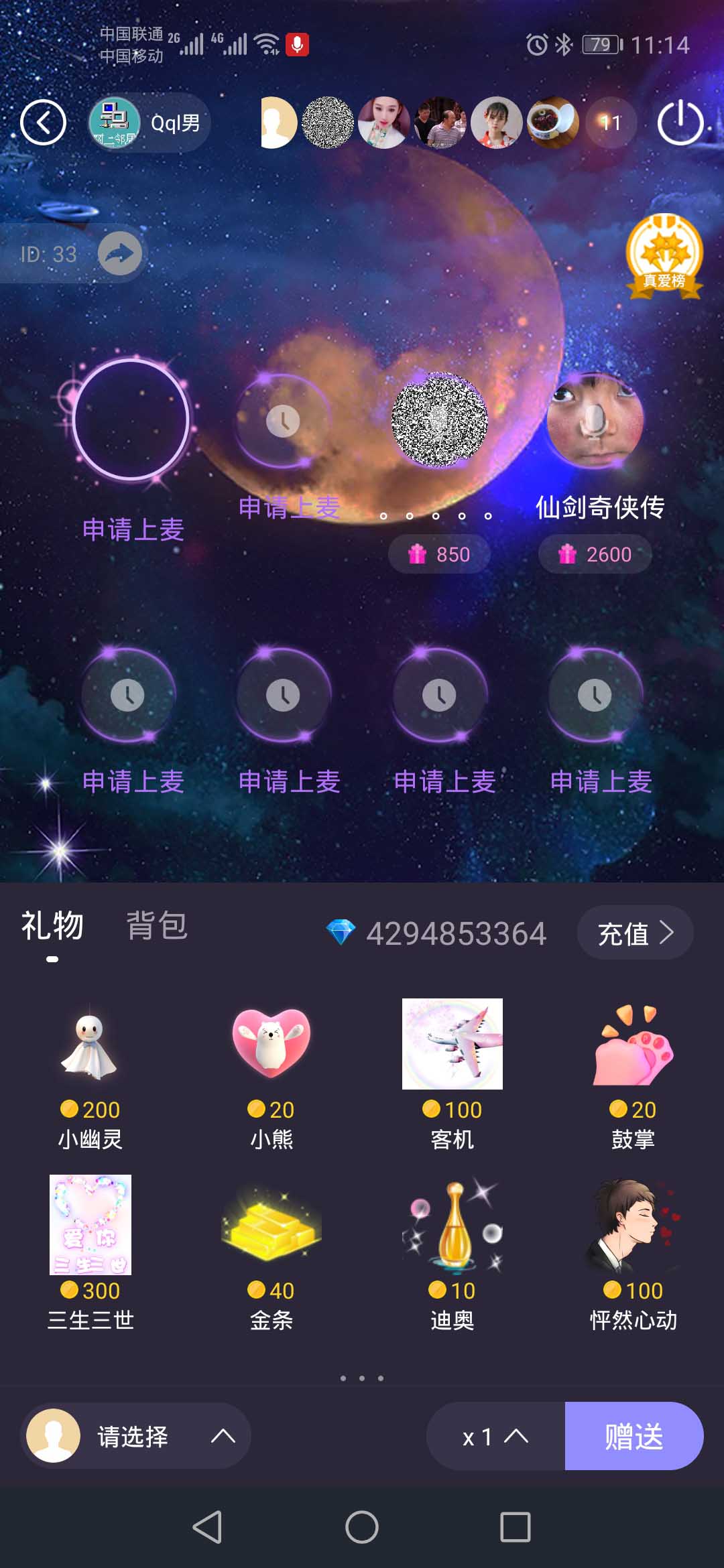Pick the 金条 gift
This screenshot has height=1568, width=724.
pyautogui.click(x=271, y=1252)
